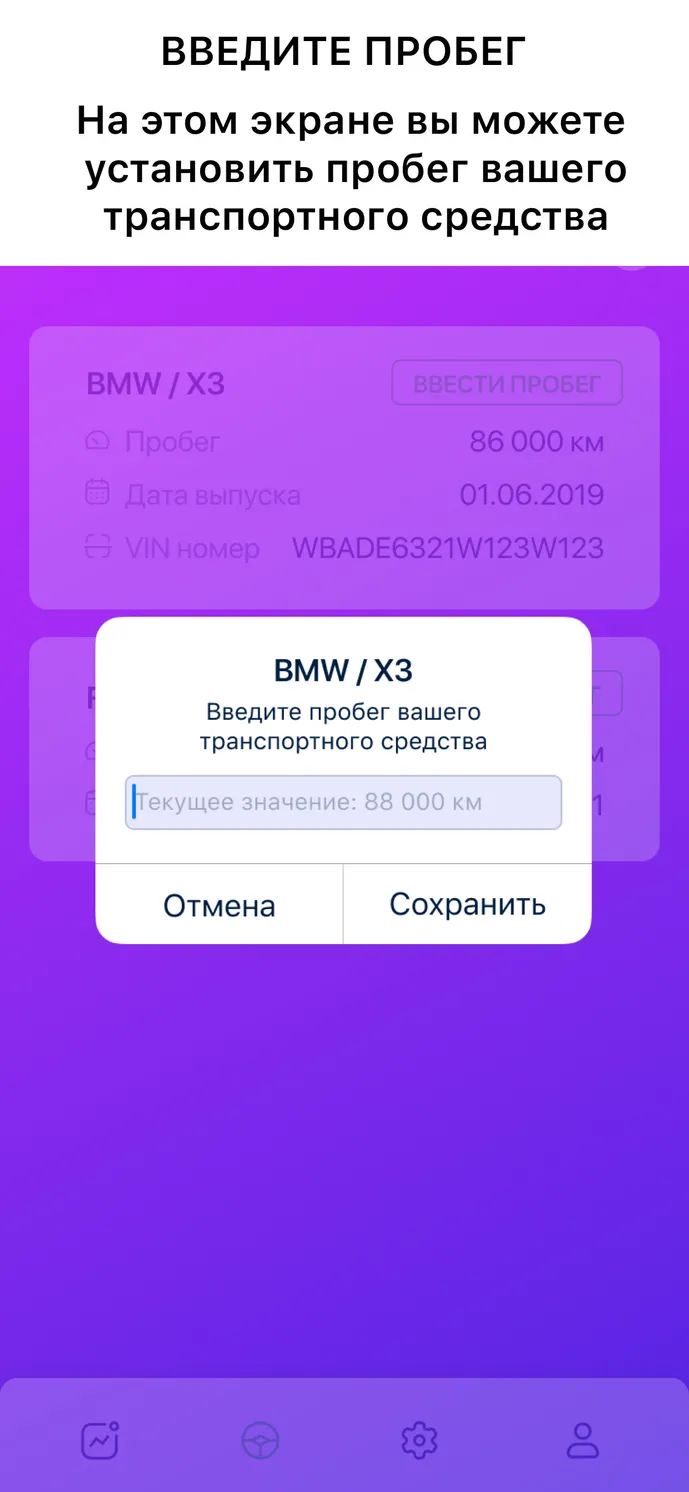Open the steering wheel tab
689x1492 pixels.
(x=261, y=1441)
